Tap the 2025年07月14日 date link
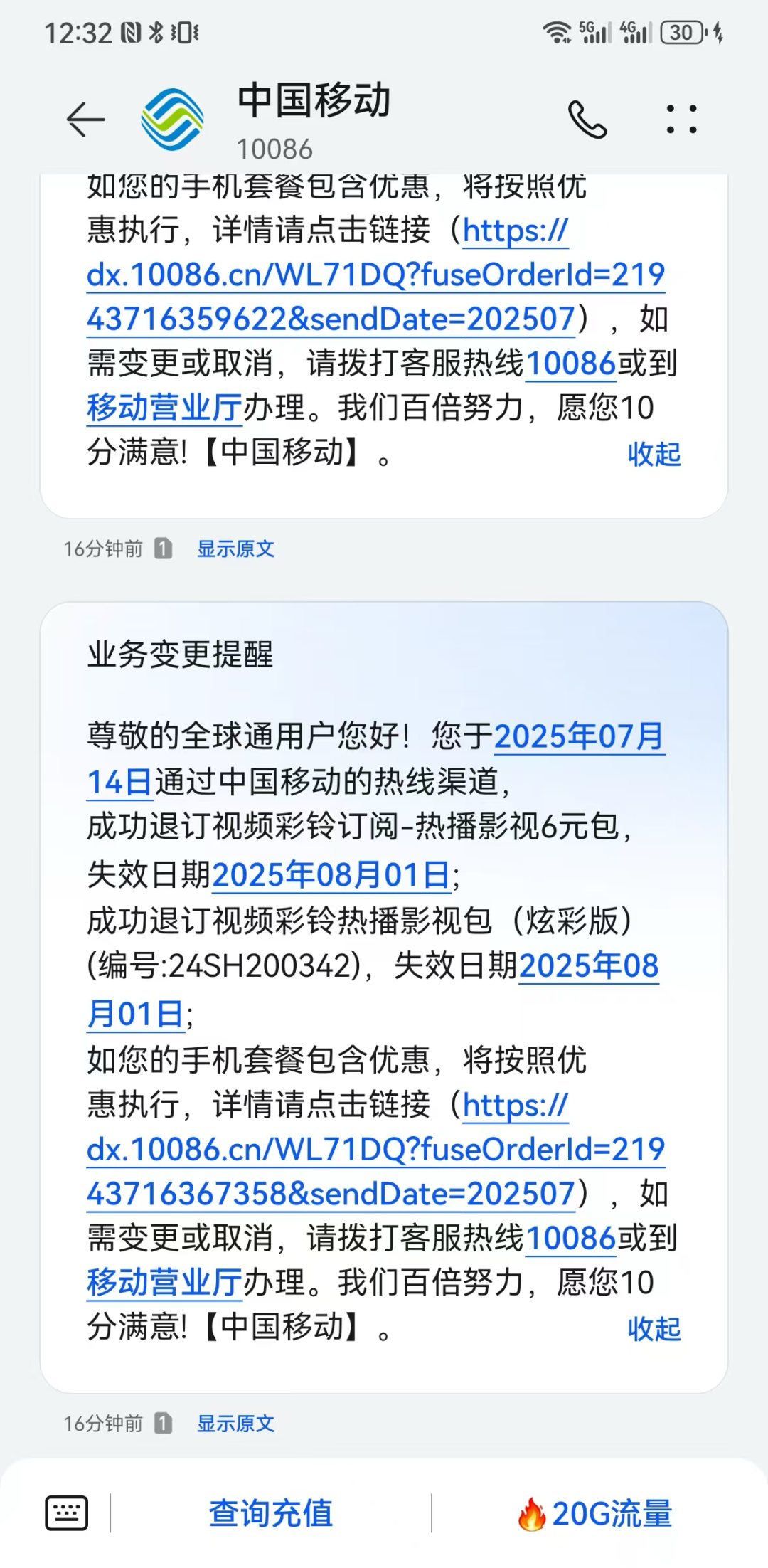 [x=375, y=759]
